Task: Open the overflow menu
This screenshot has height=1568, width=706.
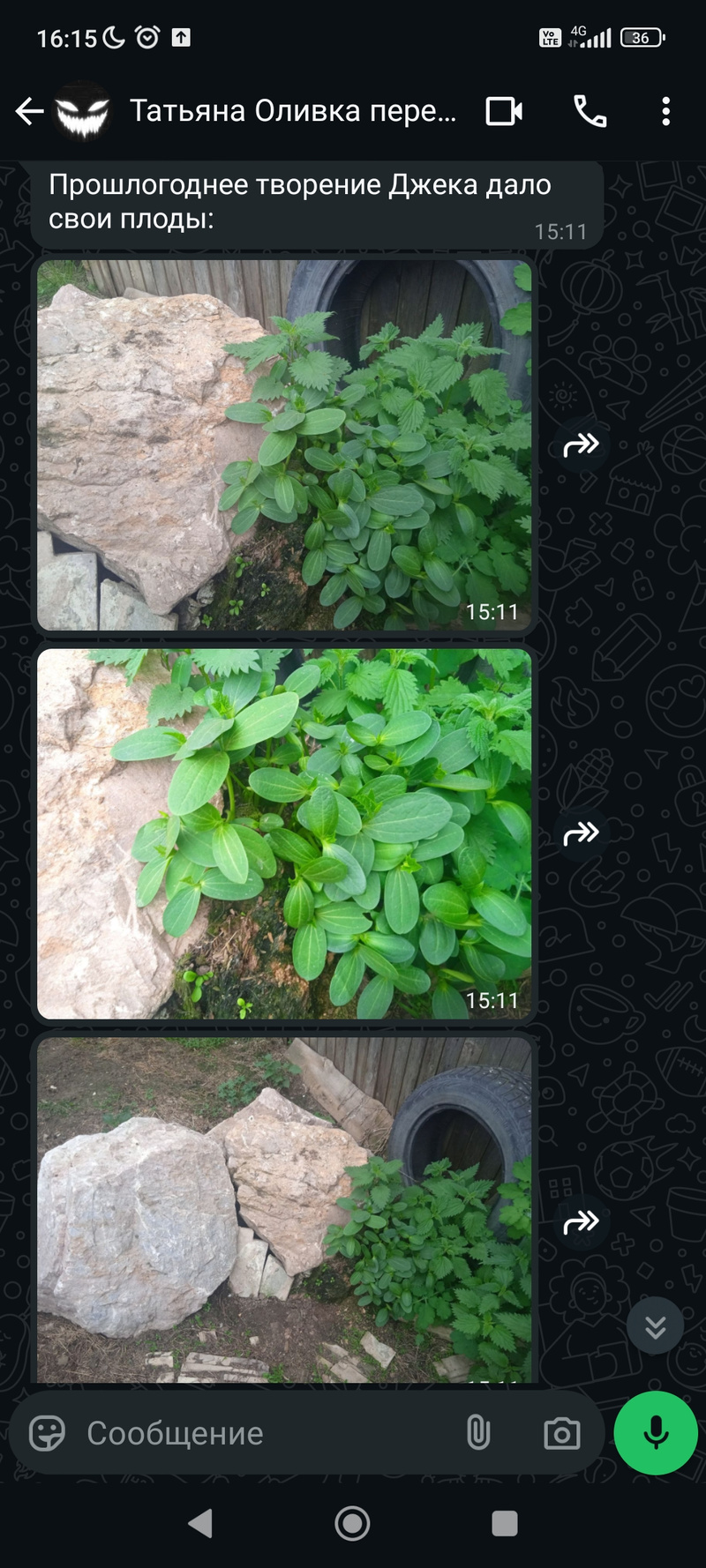Action: click(x=665, y=111)
